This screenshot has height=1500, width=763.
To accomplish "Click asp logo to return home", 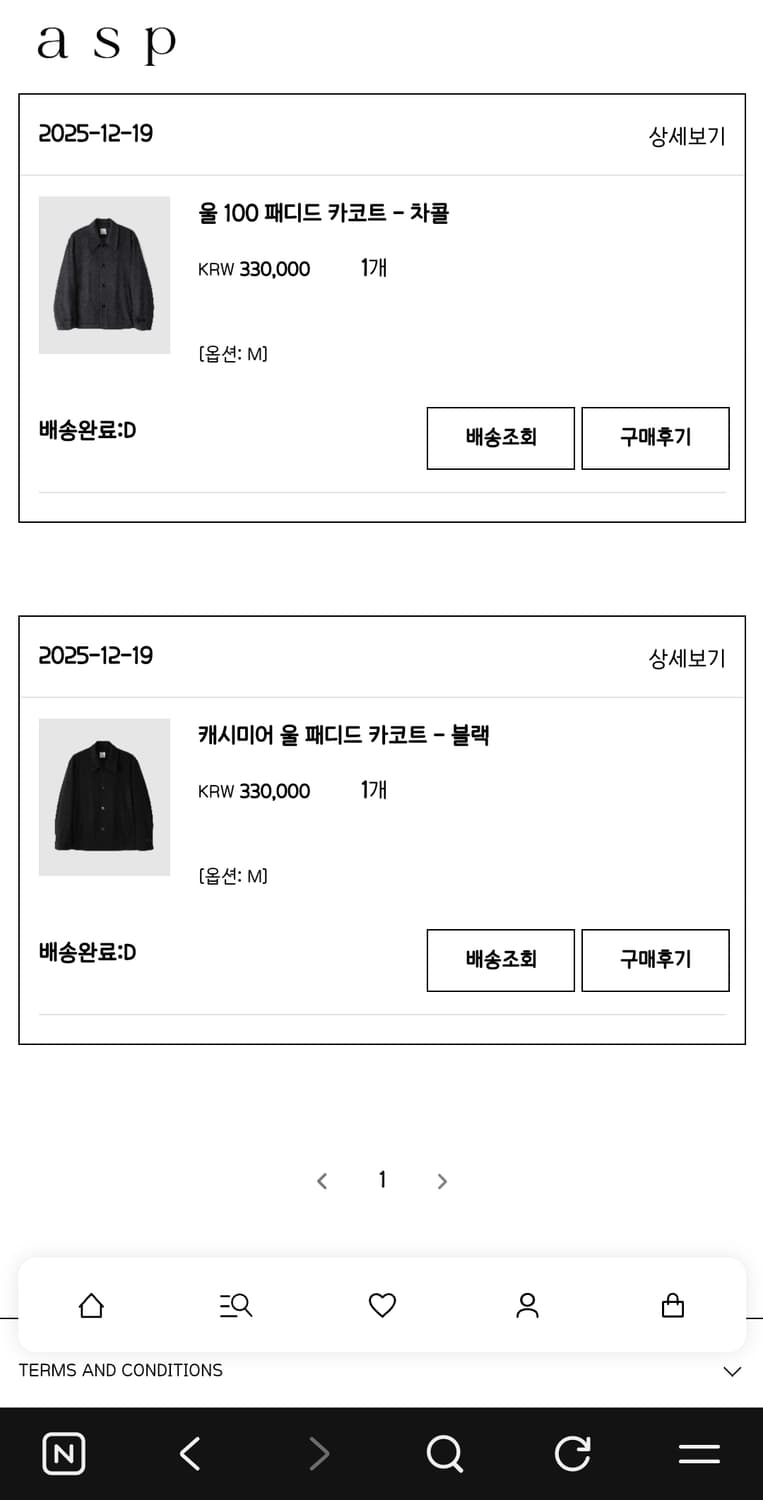I will (107, 42).
